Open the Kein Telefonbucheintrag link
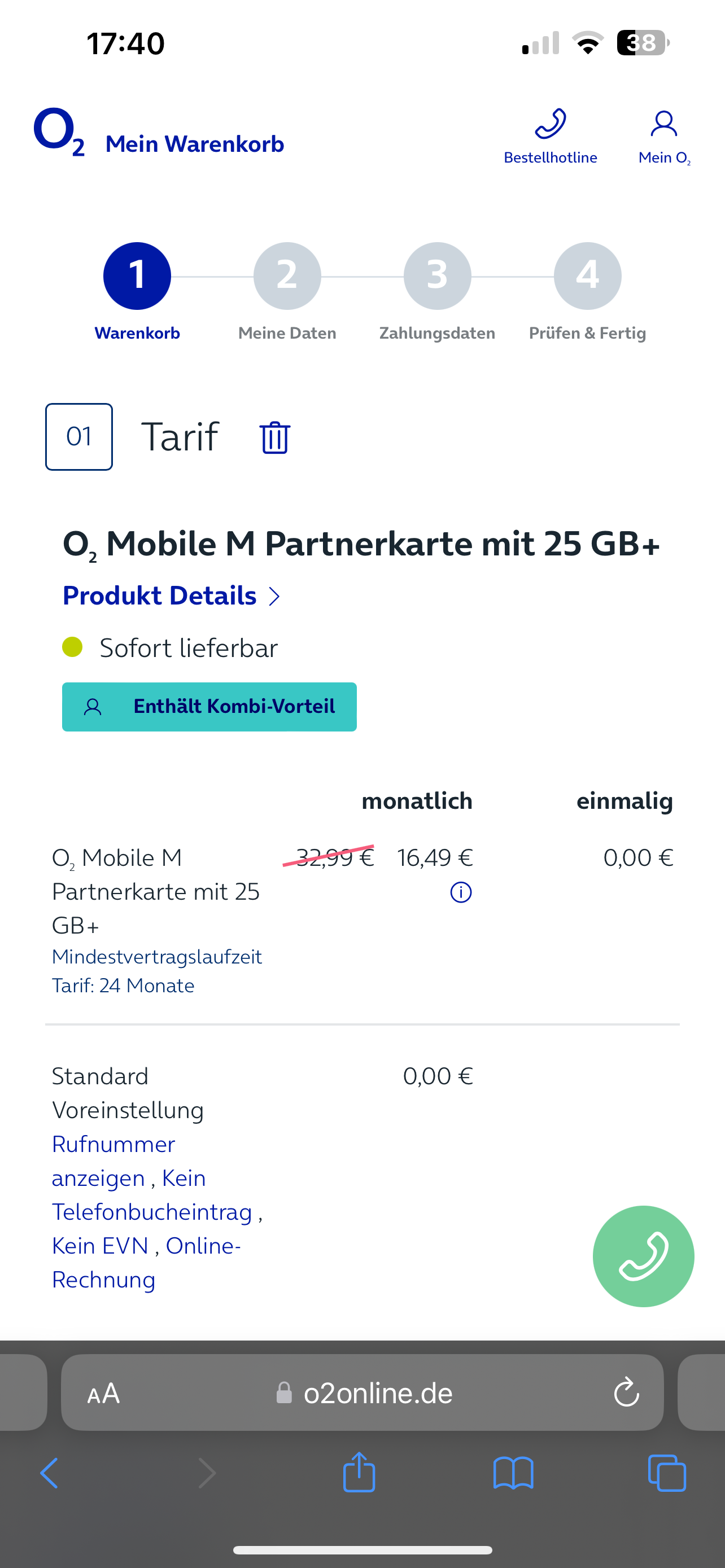The height and width of the screenshot is (1568, 725). click(152, 1195)
